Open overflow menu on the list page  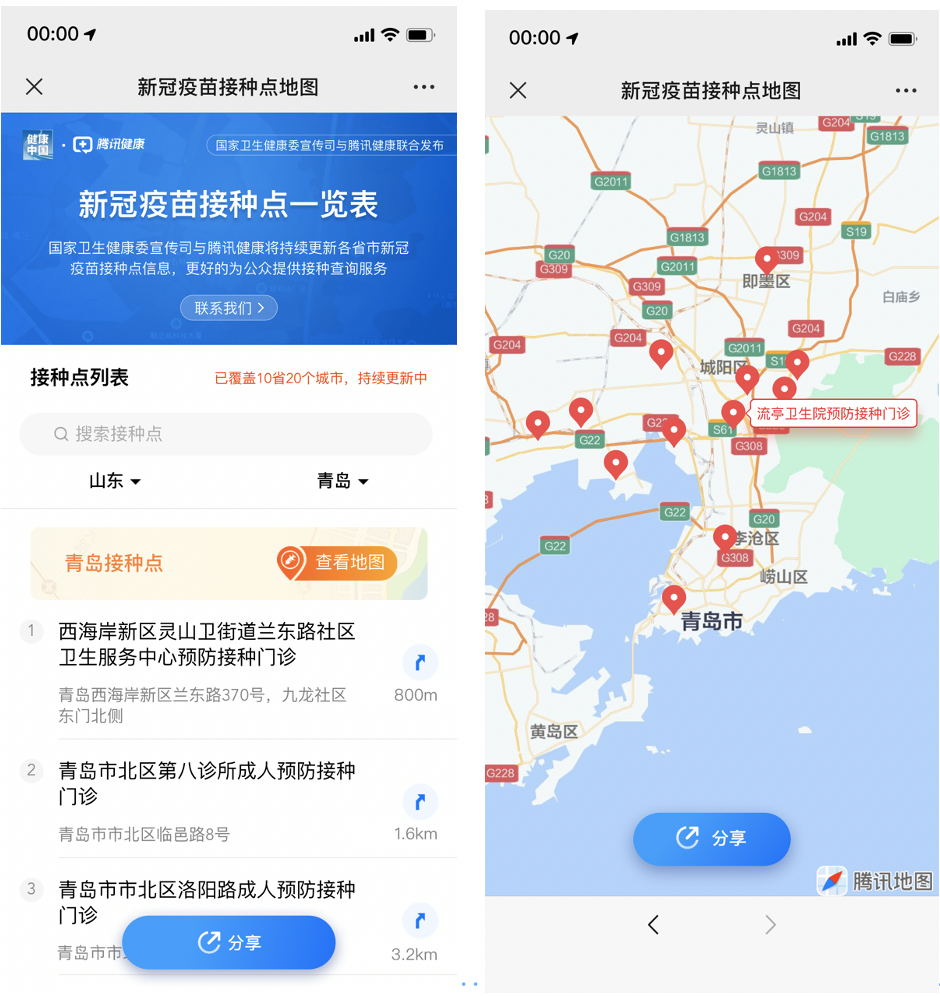tap(424, 87)
